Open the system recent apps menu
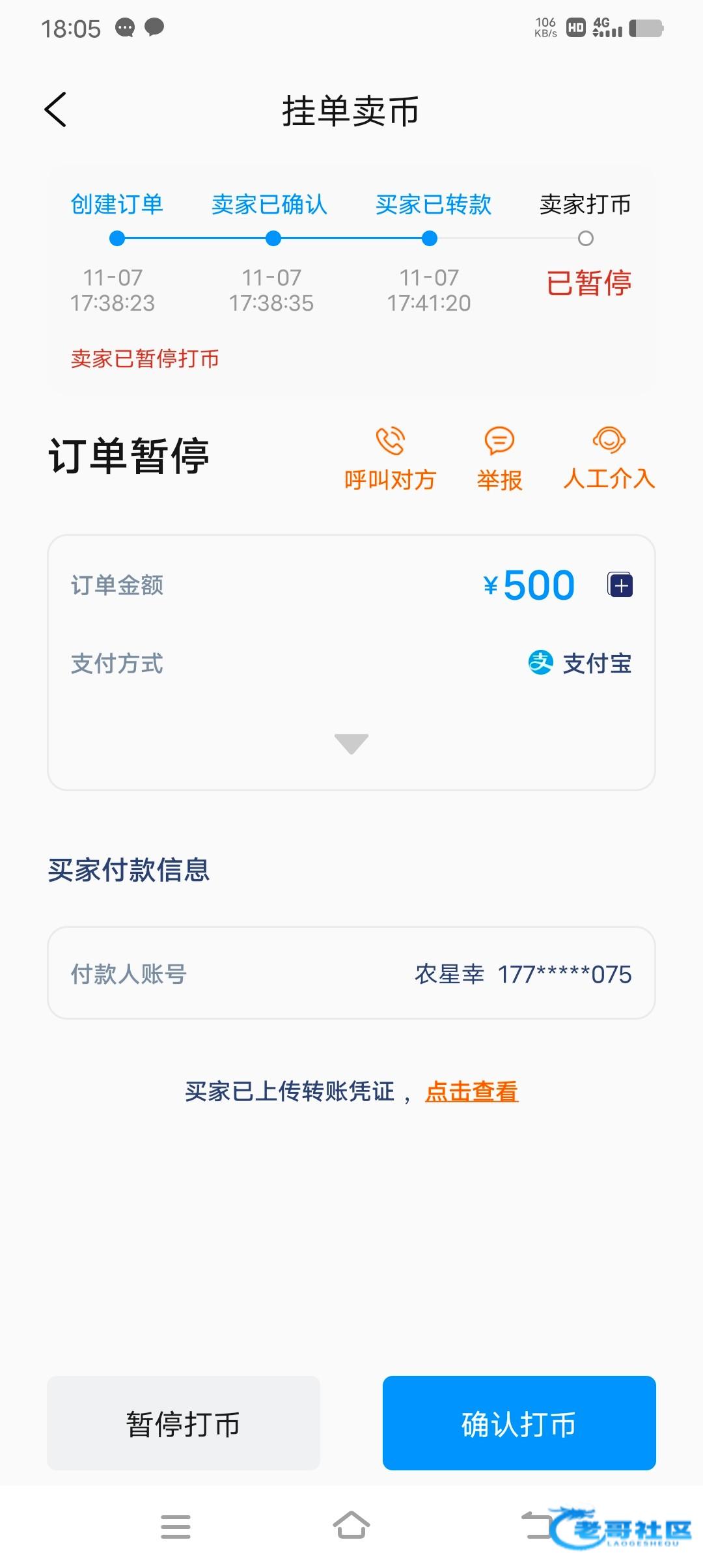This screenshot has height=1568, width=703. coord(176,1526)
